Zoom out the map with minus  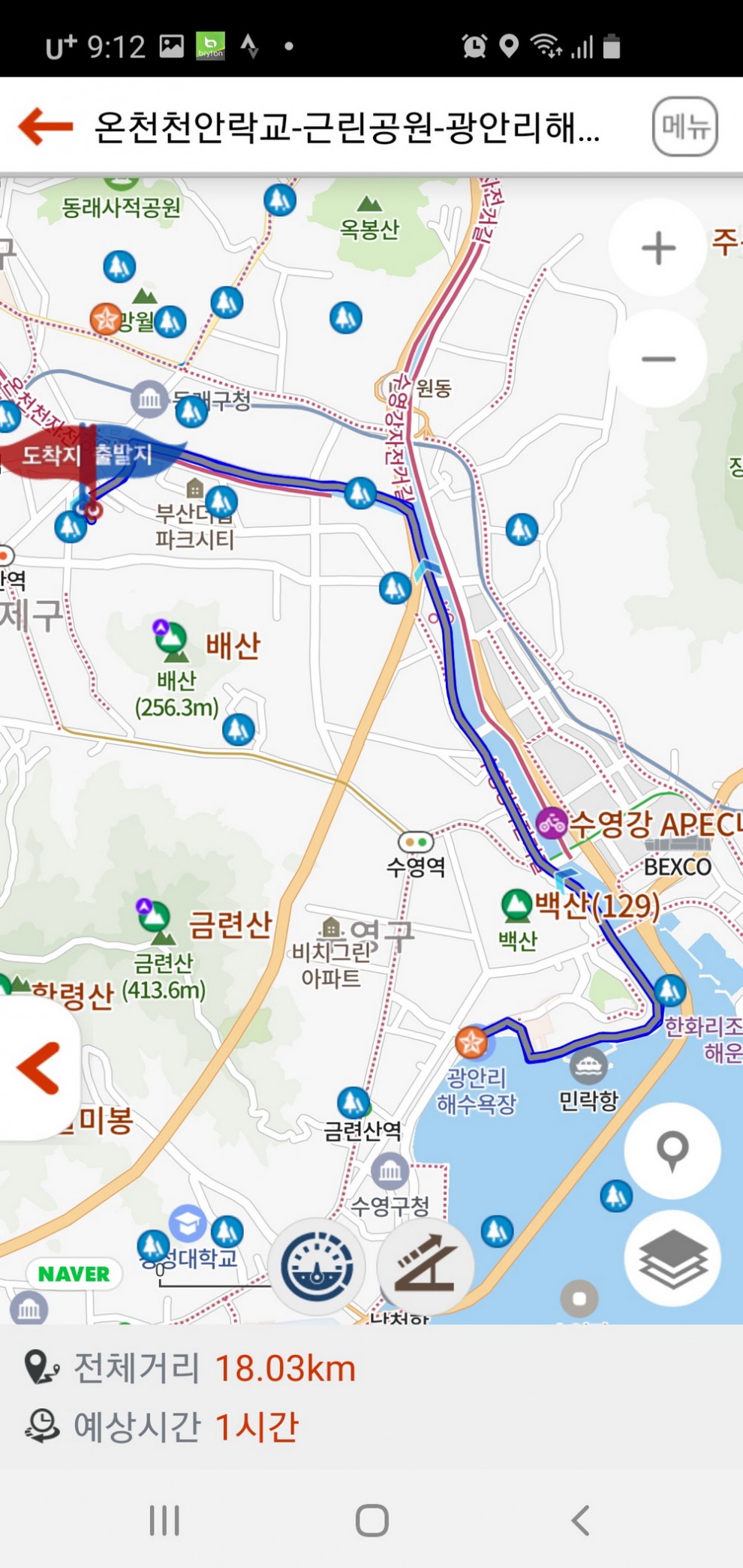click(658, 359)
